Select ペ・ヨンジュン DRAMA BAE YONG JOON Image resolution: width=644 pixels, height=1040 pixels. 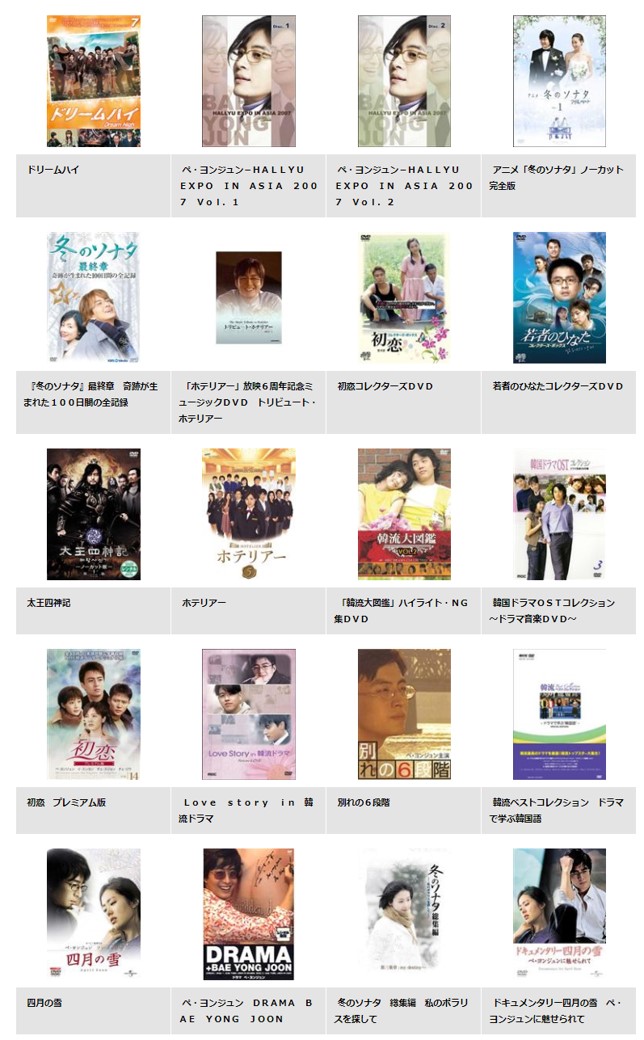(x=248, y=914)
